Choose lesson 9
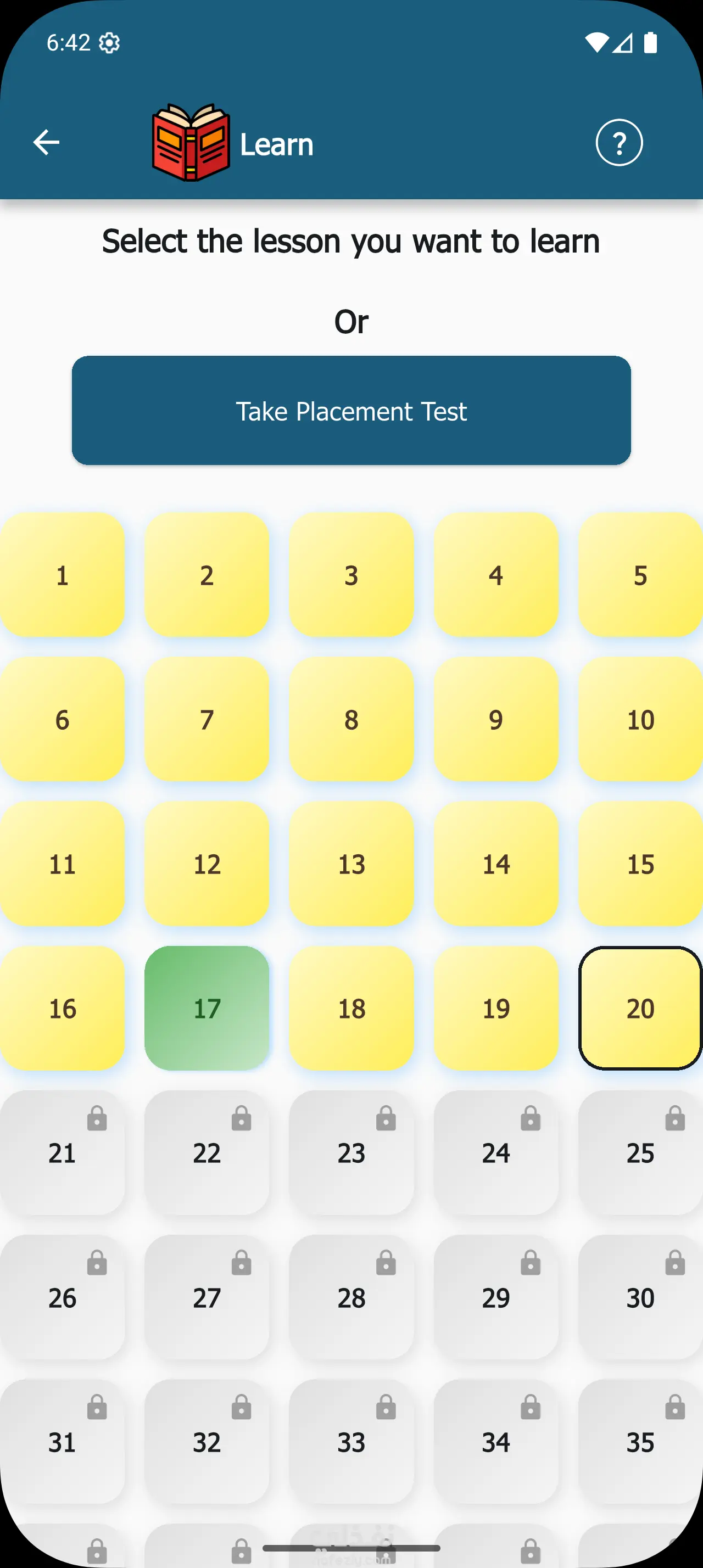Viewport: 703px width, 1568px height. pos(495,719)
